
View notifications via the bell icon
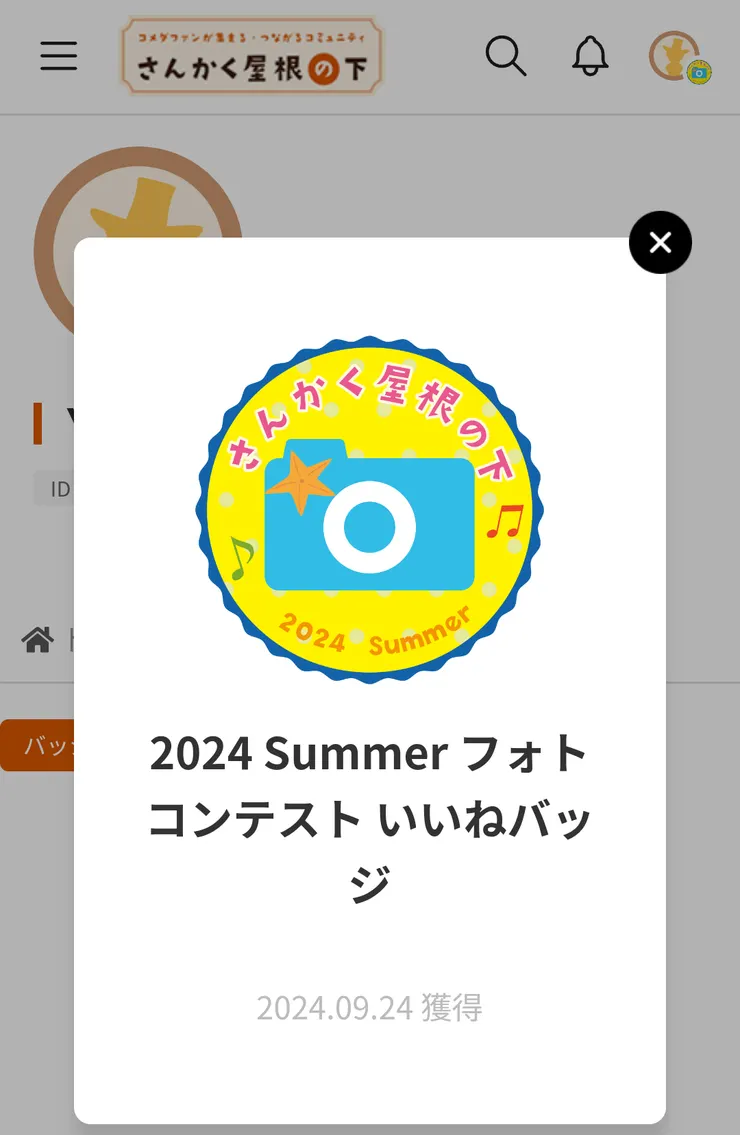tap(590, 57)
